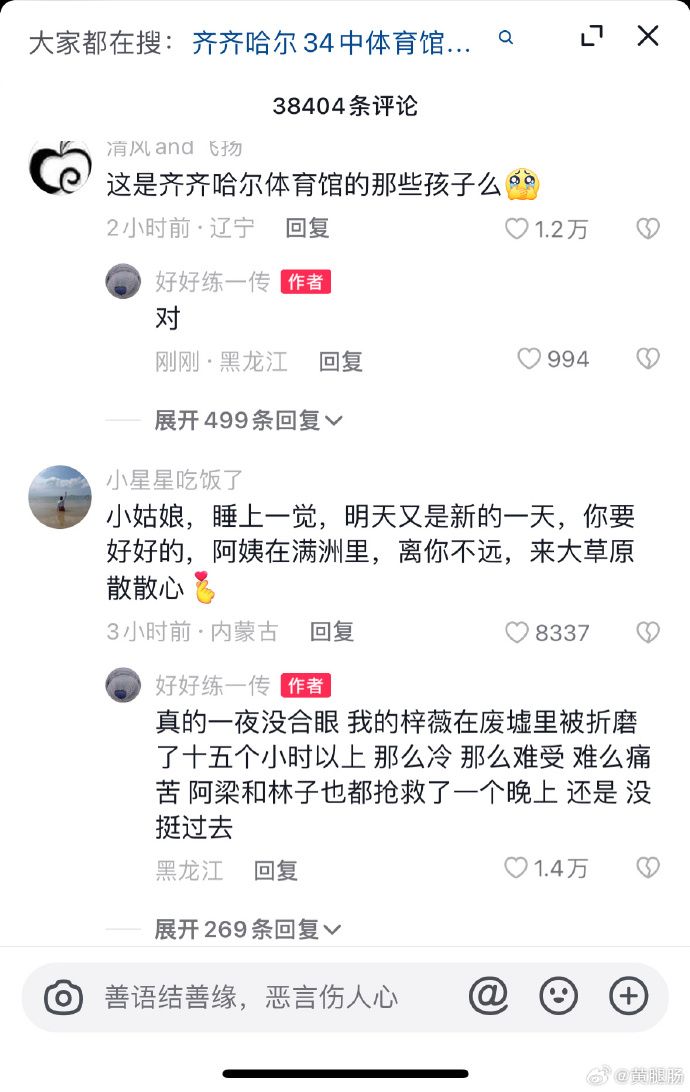690x1092 pixels.
Task: Open trending search 齐齐哈尔34中体育馆
Action: (330, 43)
